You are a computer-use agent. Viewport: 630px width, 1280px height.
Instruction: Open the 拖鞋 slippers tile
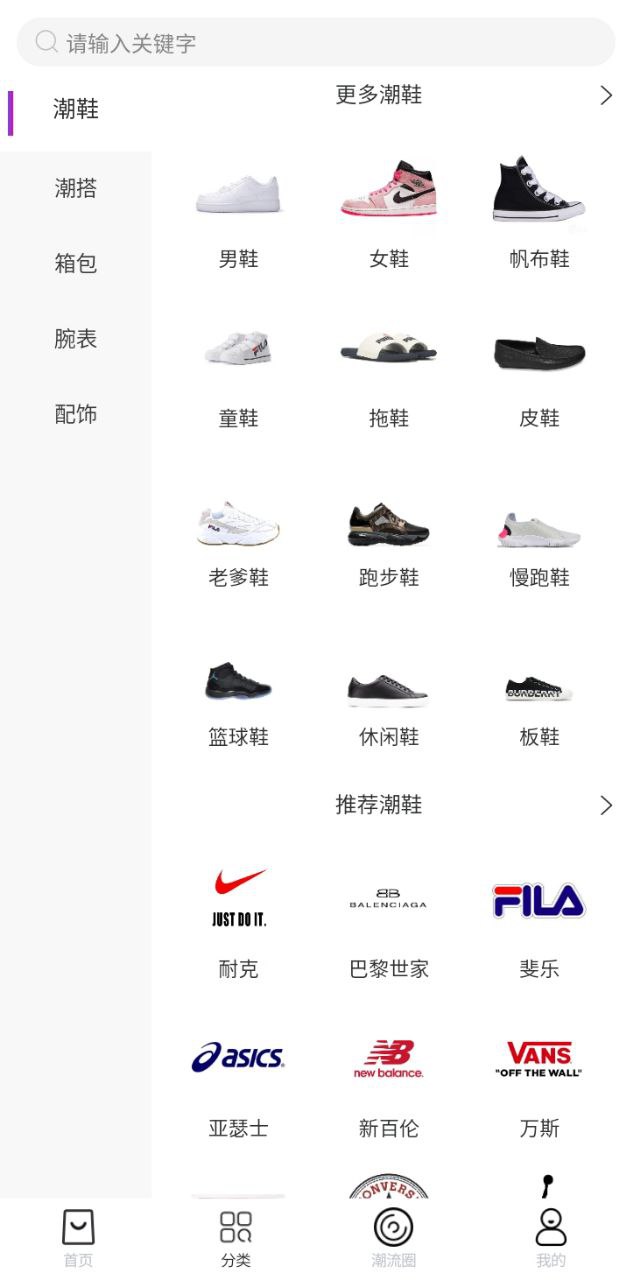coord(389,375)
